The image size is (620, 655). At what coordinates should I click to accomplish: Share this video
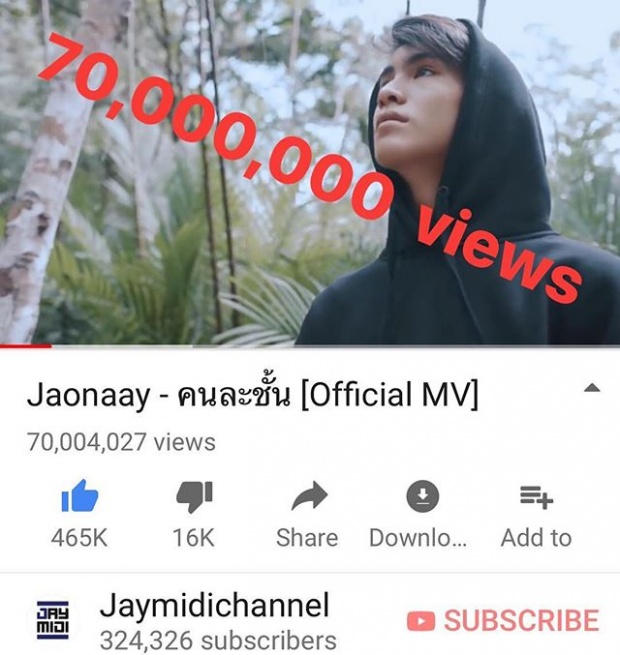[x=307, y=497]
